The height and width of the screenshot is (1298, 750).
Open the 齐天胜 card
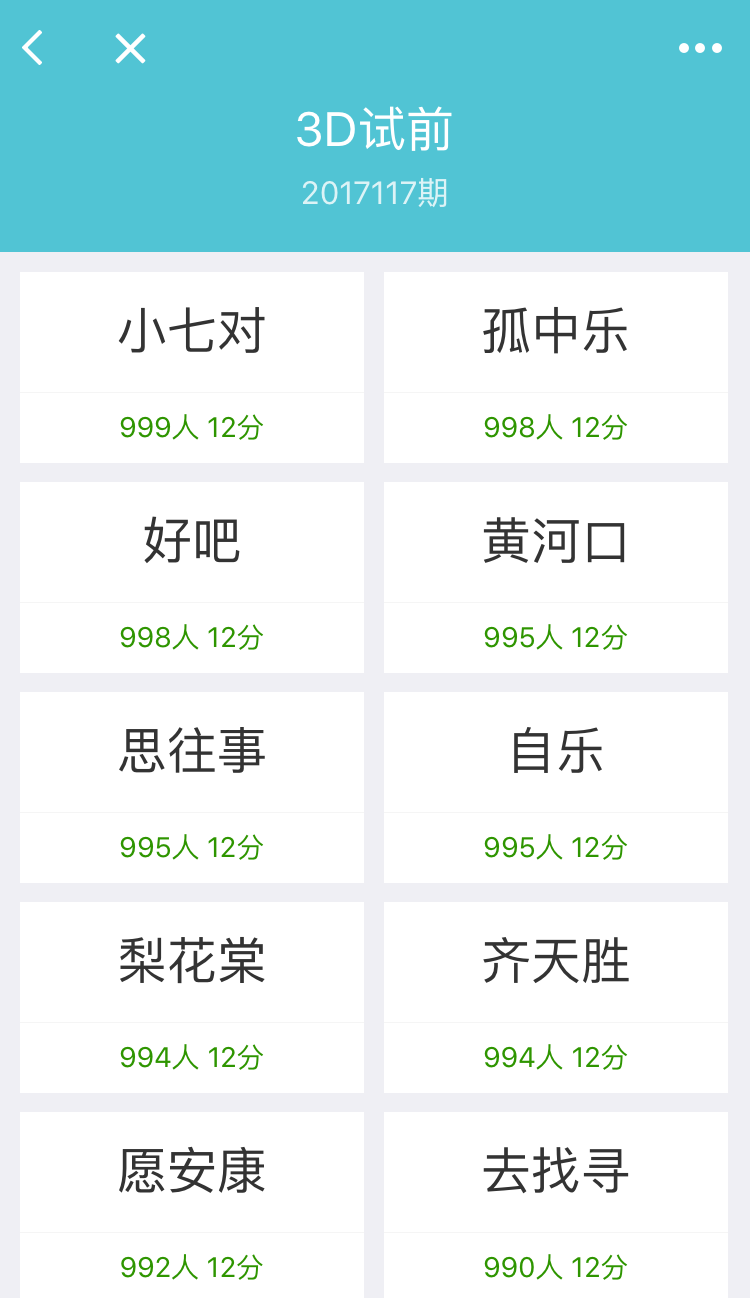coord(556,997)
